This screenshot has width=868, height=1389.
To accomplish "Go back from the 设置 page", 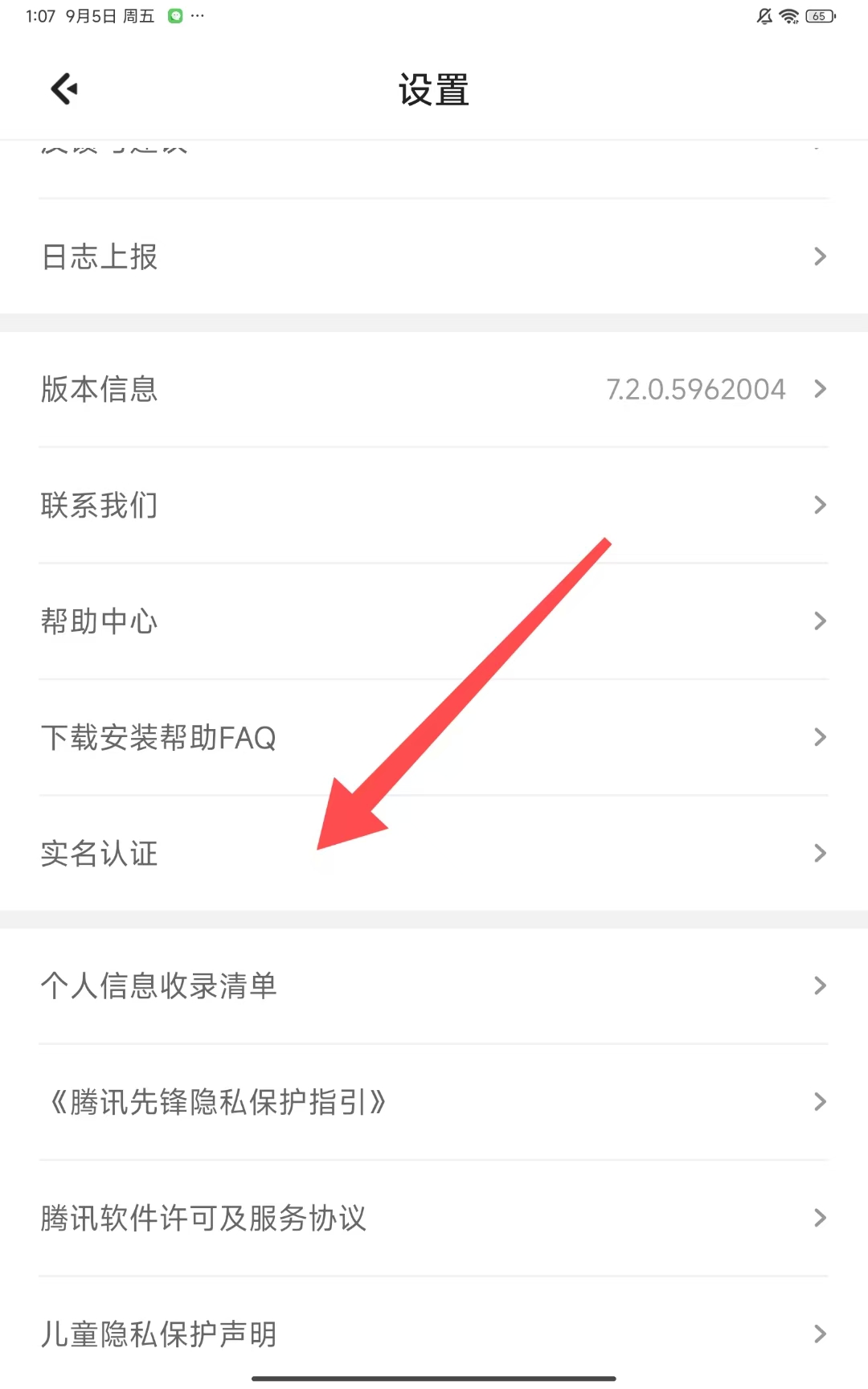I will [x=64, y=88].
